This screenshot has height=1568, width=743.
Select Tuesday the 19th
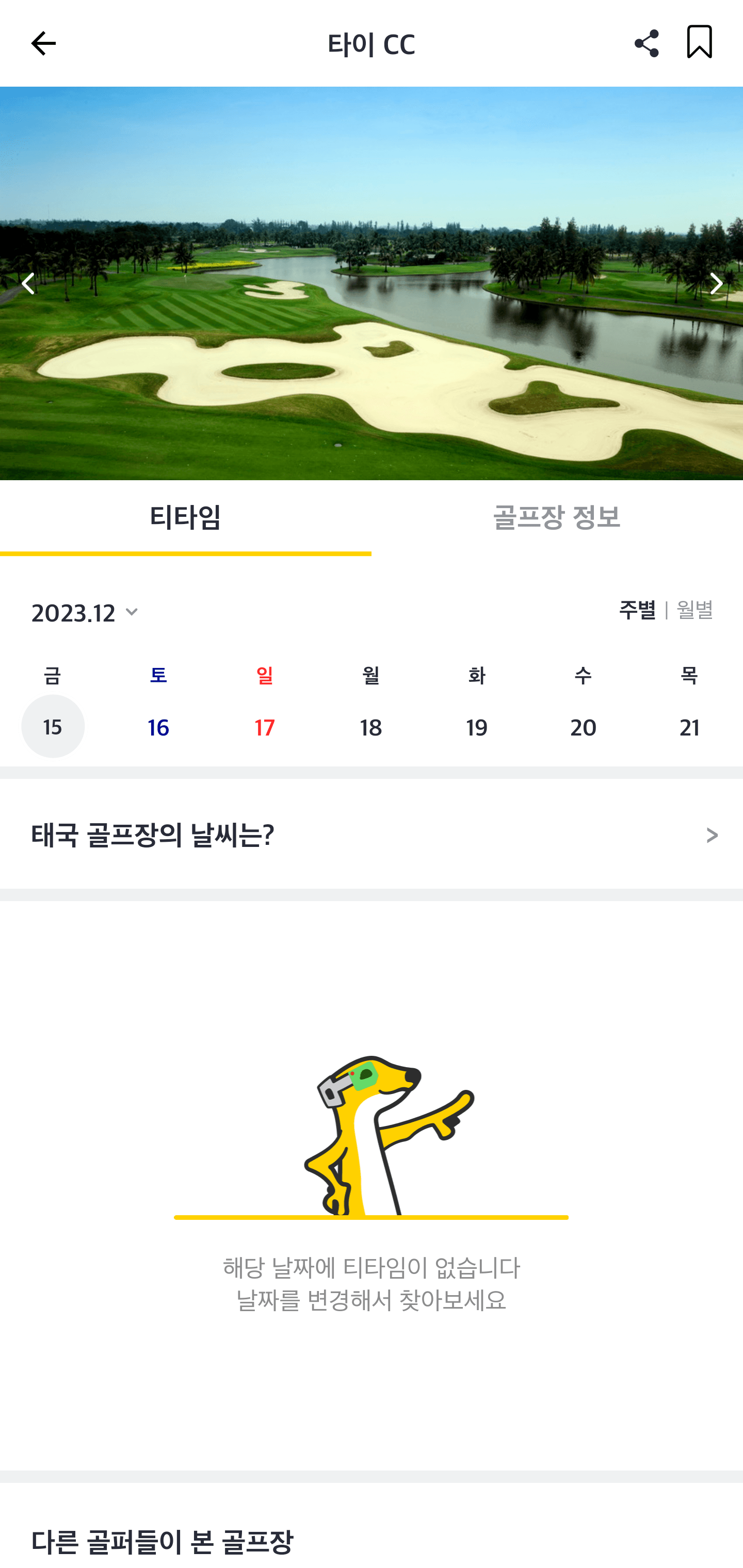[x=477, y=726]
